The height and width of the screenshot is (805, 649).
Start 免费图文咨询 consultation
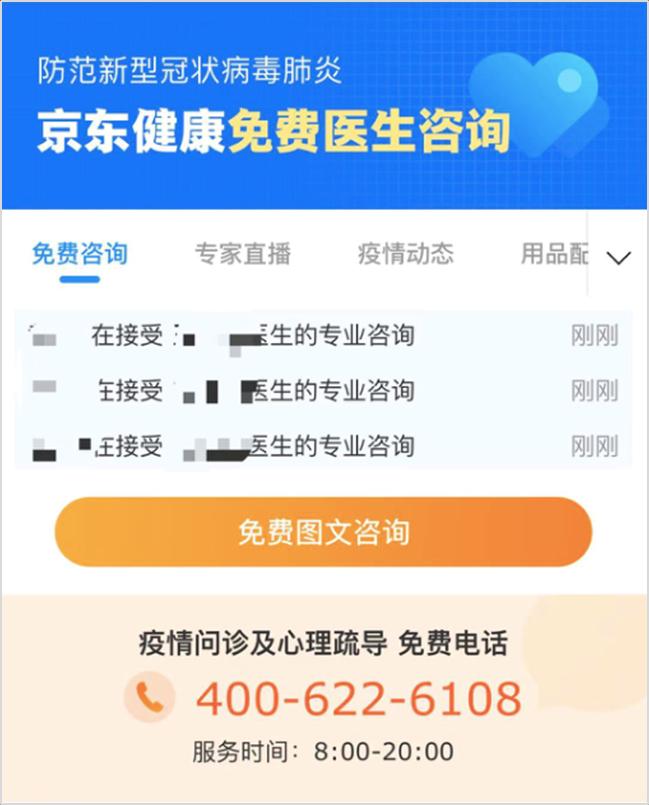point(323,532)
